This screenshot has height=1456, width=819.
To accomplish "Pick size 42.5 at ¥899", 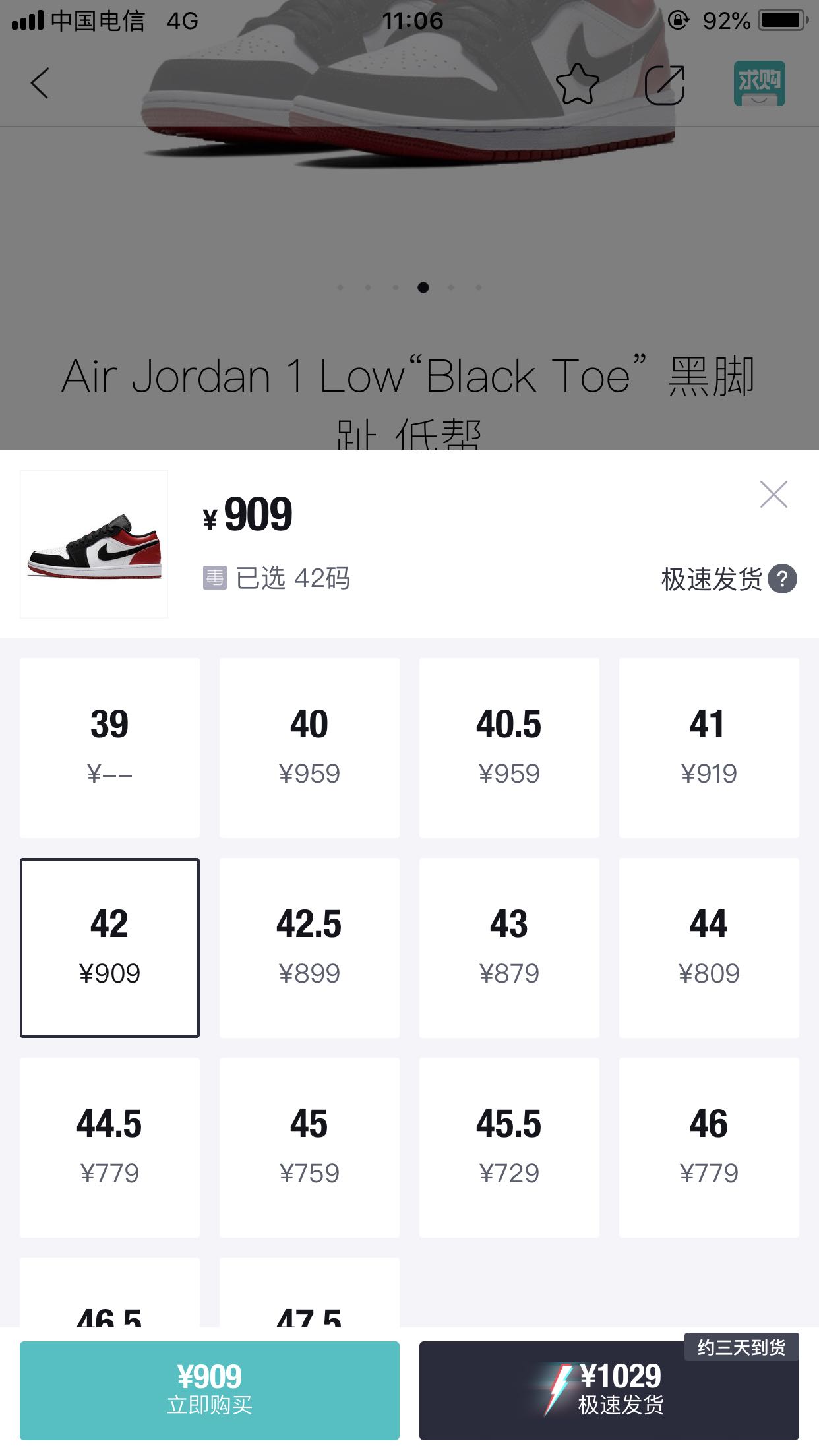I will point(309,948).
